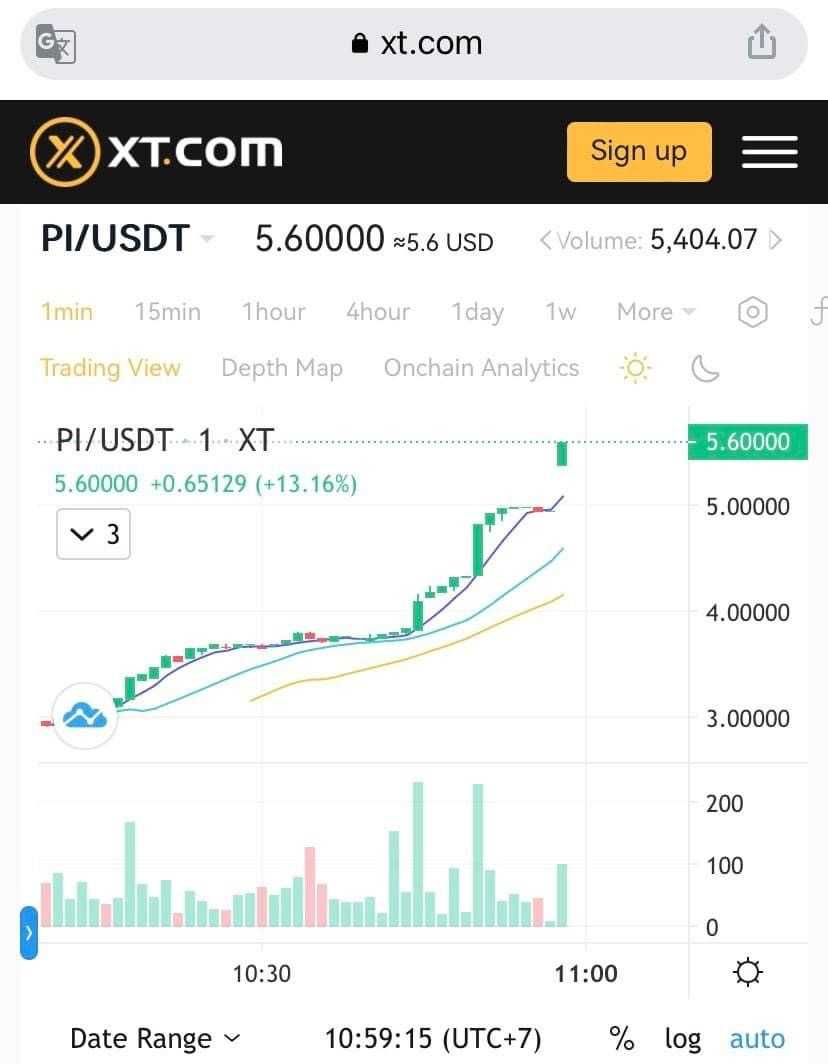This screenshot has height=1064, width=828.
Task: Expand the PI/USDT pair dropdown
Action: point(207,239)
